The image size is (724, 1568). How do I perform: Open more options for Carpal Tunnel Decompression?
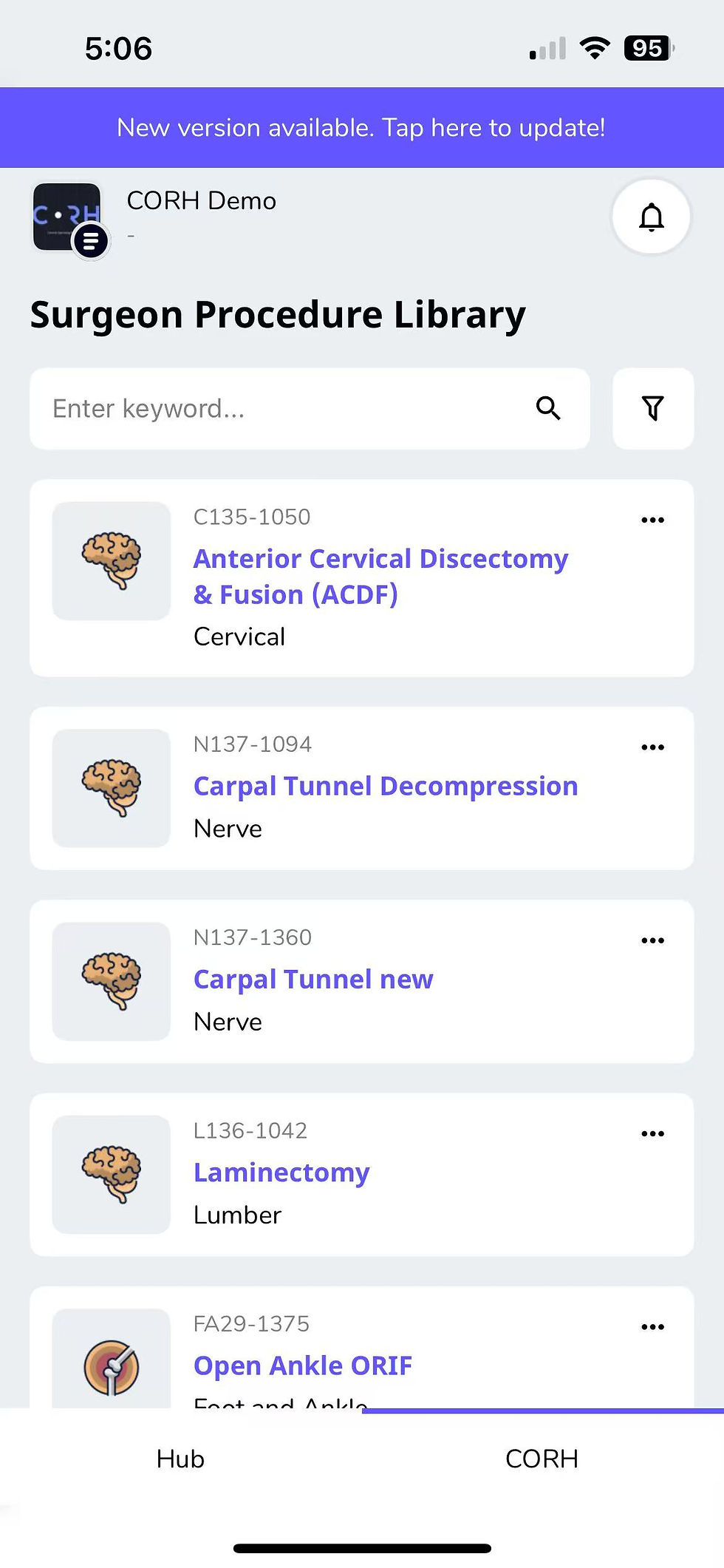click(x=652, y=747)
